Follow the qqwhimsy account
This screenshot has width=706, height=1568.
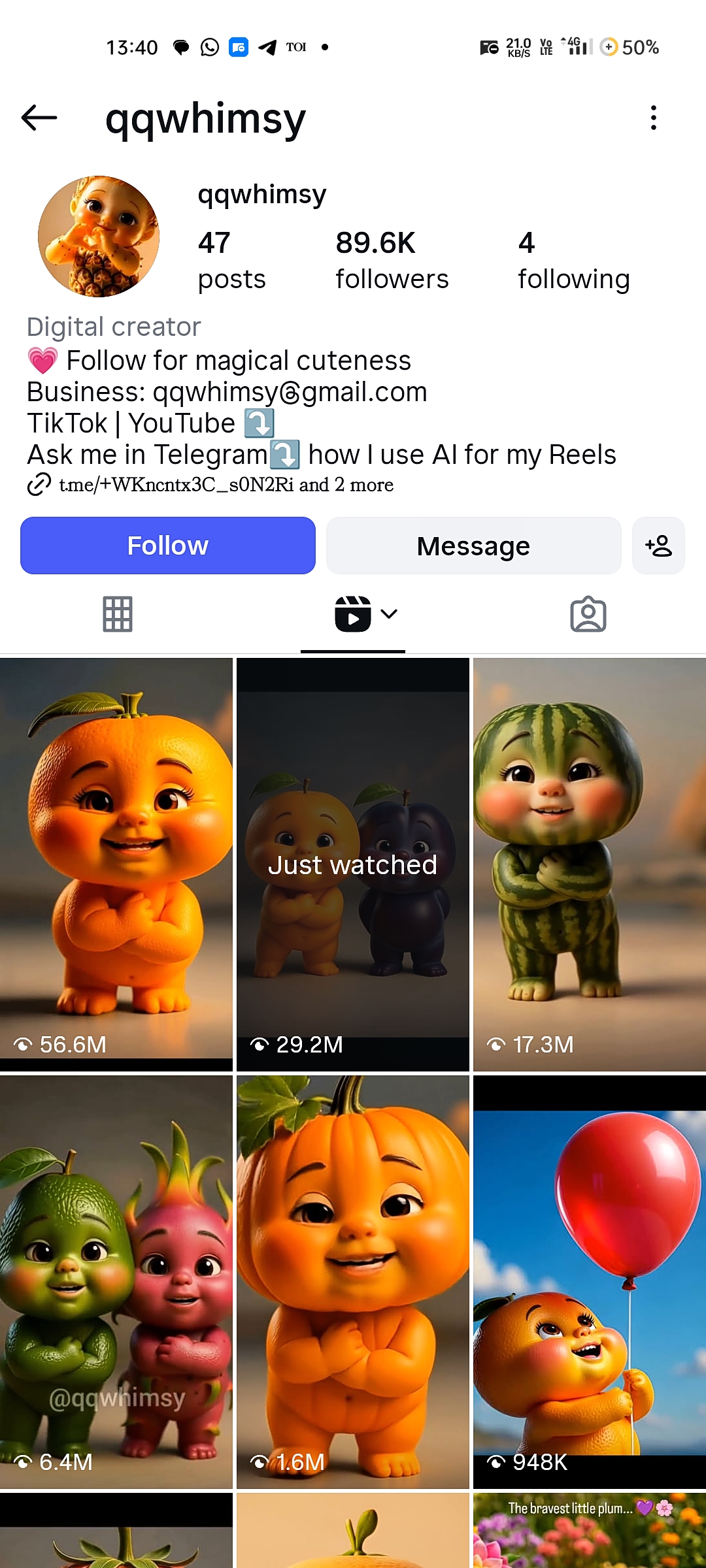click(168, 546)
